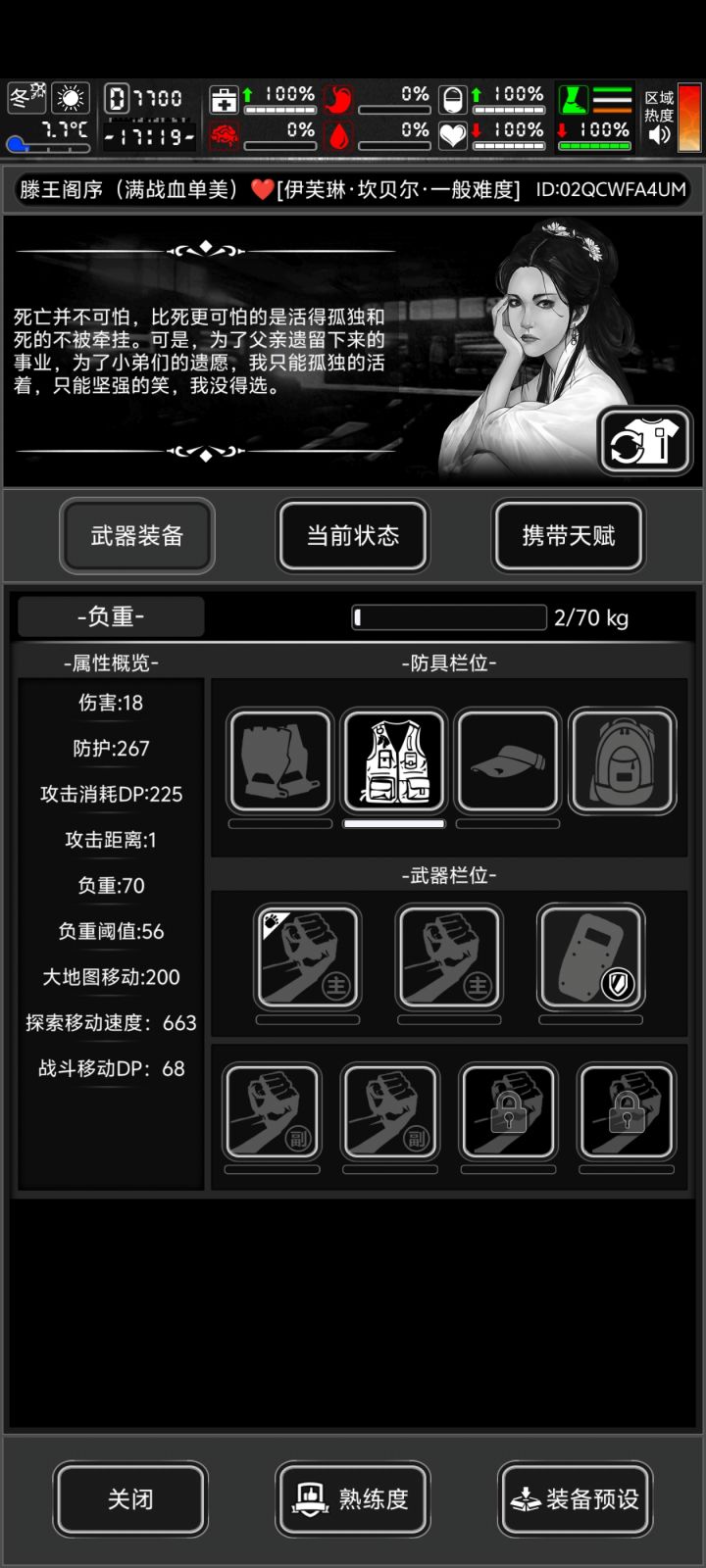
Task: Click the 2/70 kg weight progress bar
Action: click(448, 616)
